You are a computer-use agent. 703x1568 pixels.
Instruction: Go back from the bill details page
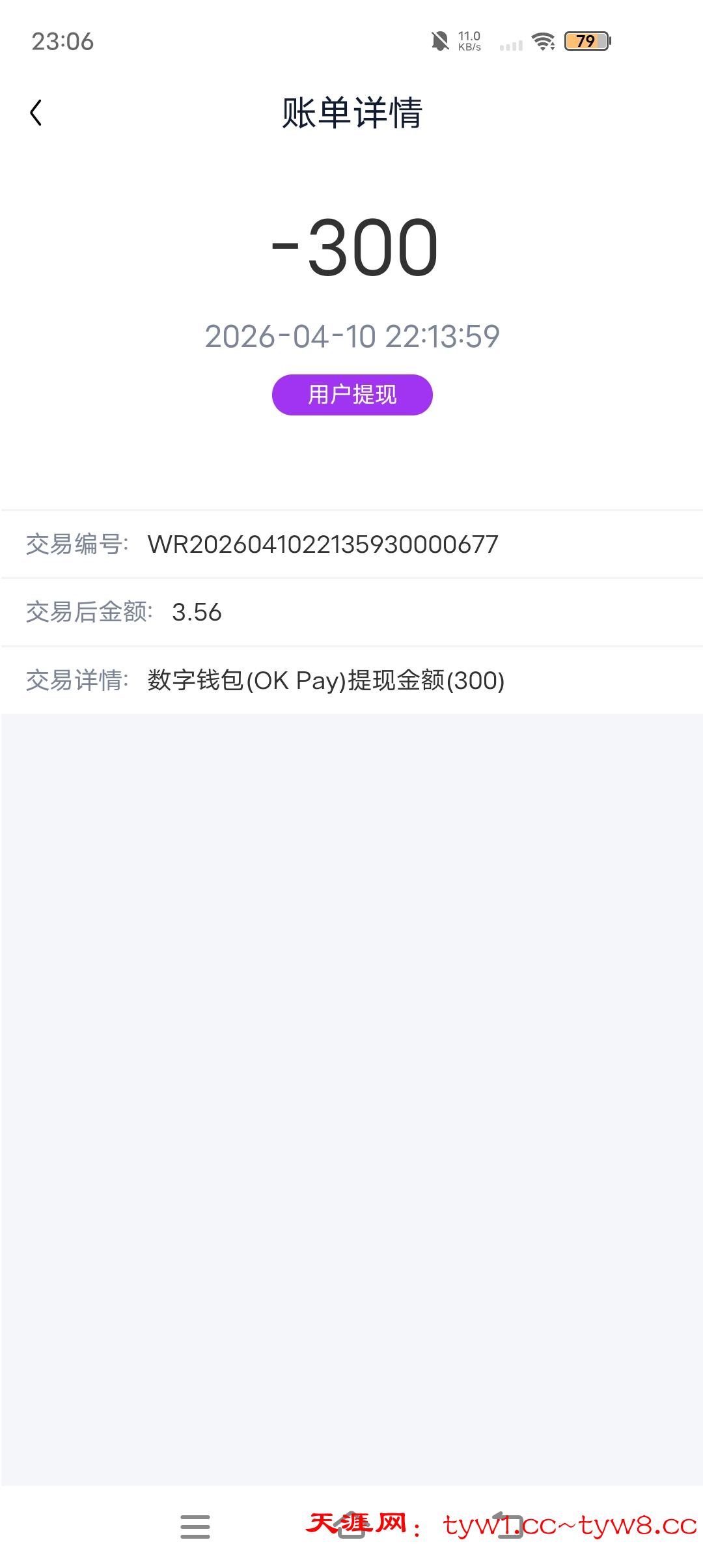(36, 113)
